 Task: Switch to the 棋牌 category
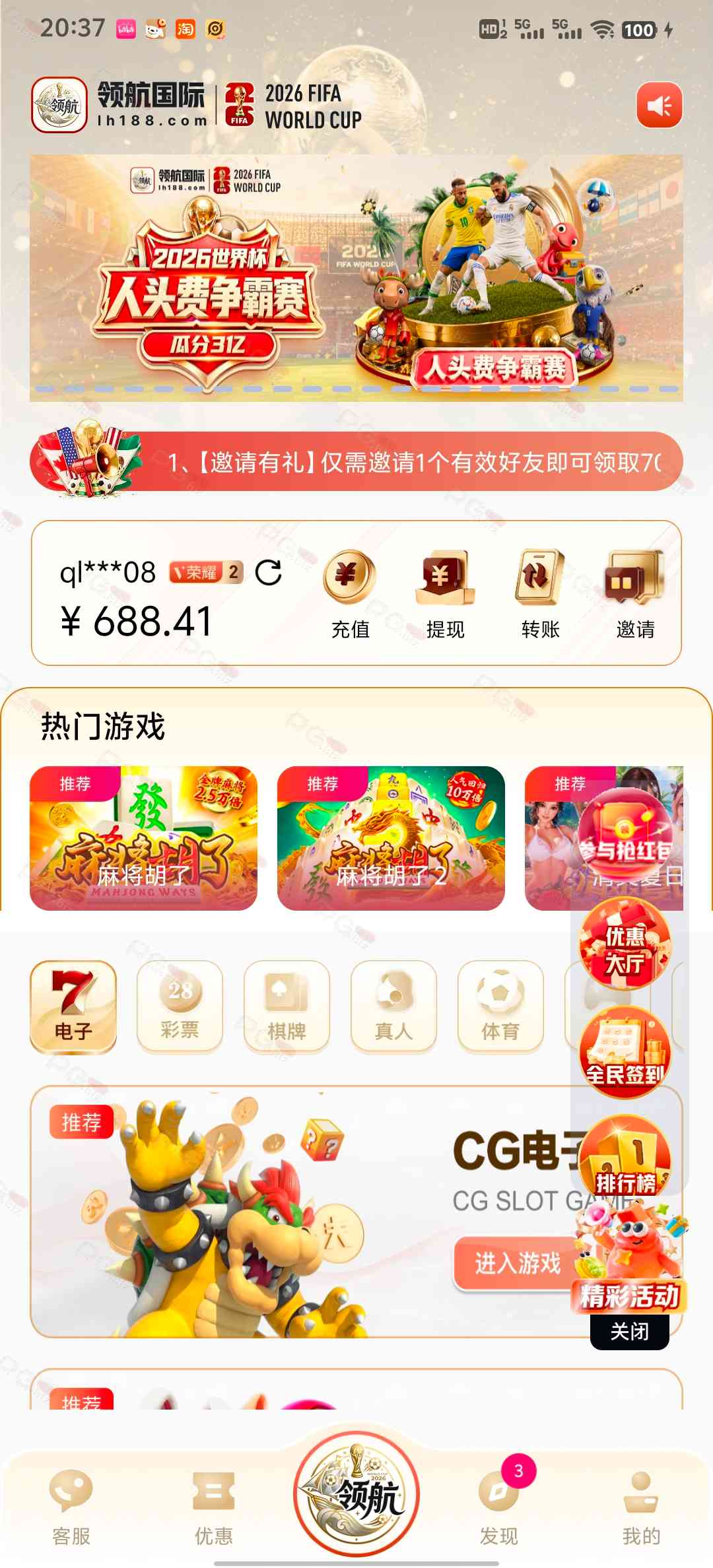287,1006
